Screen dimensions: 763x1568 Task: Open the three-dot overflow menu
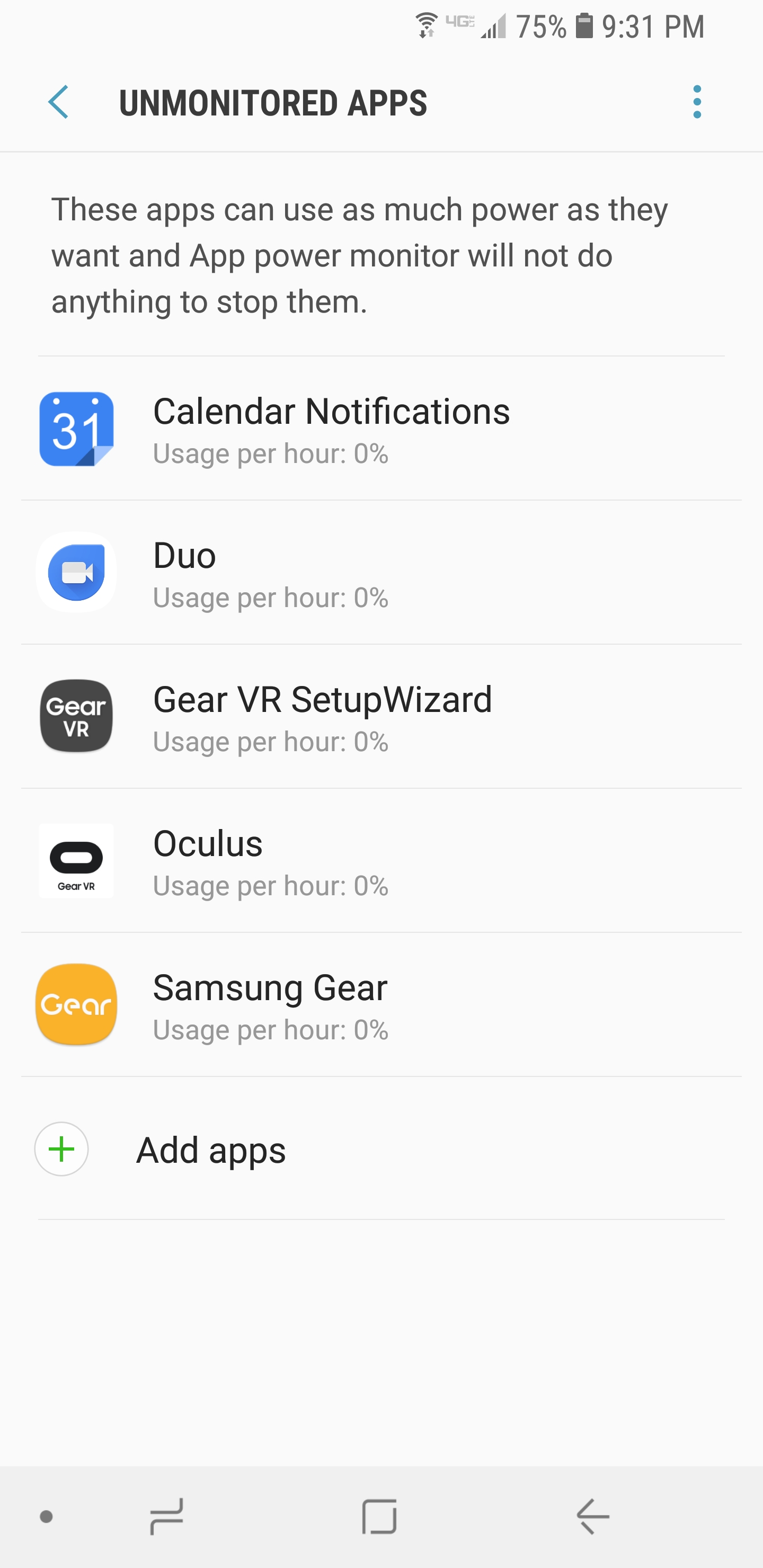(x=697, y=102)
